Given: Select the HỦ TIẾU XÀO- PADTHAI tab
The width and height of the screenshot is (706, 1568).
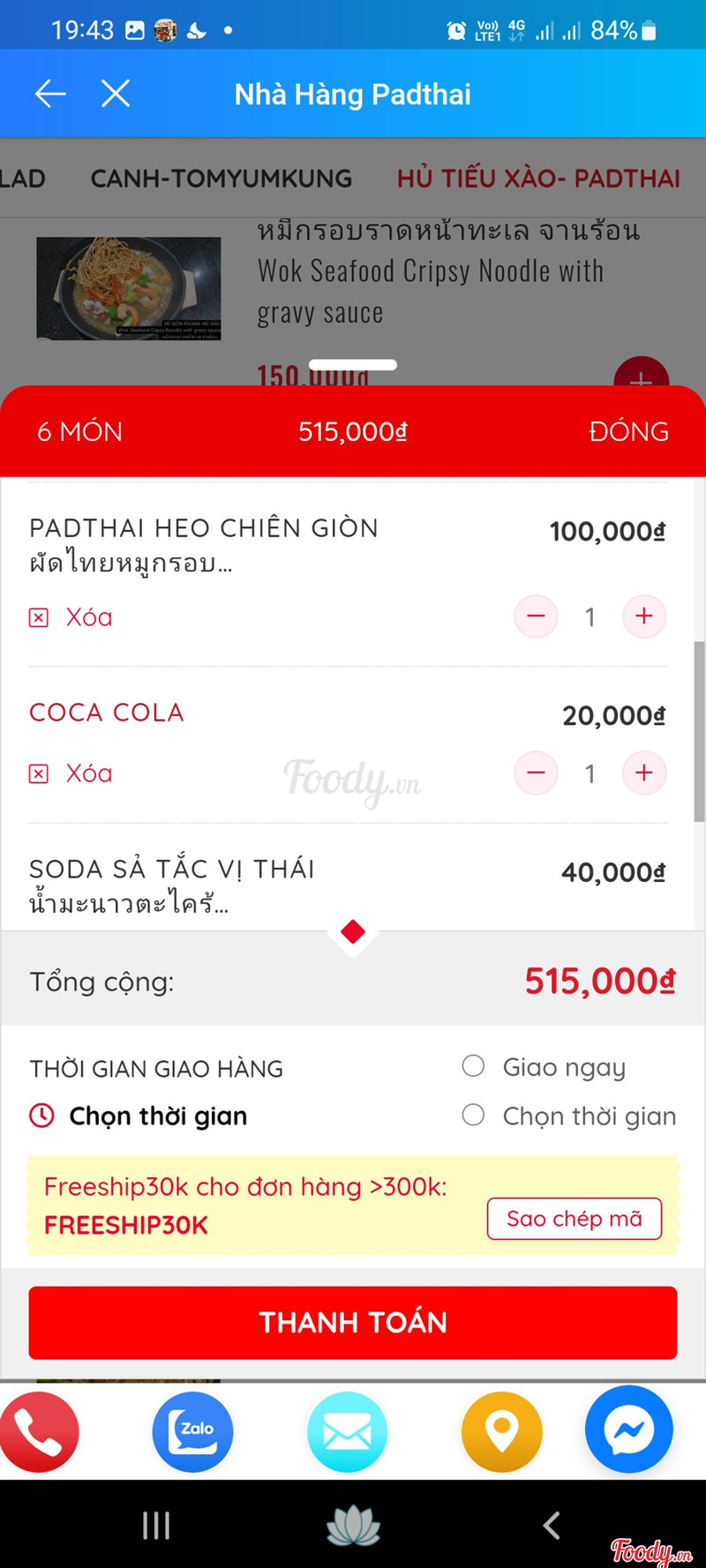Looking at the screenshot, I should [x=538, y=178].
